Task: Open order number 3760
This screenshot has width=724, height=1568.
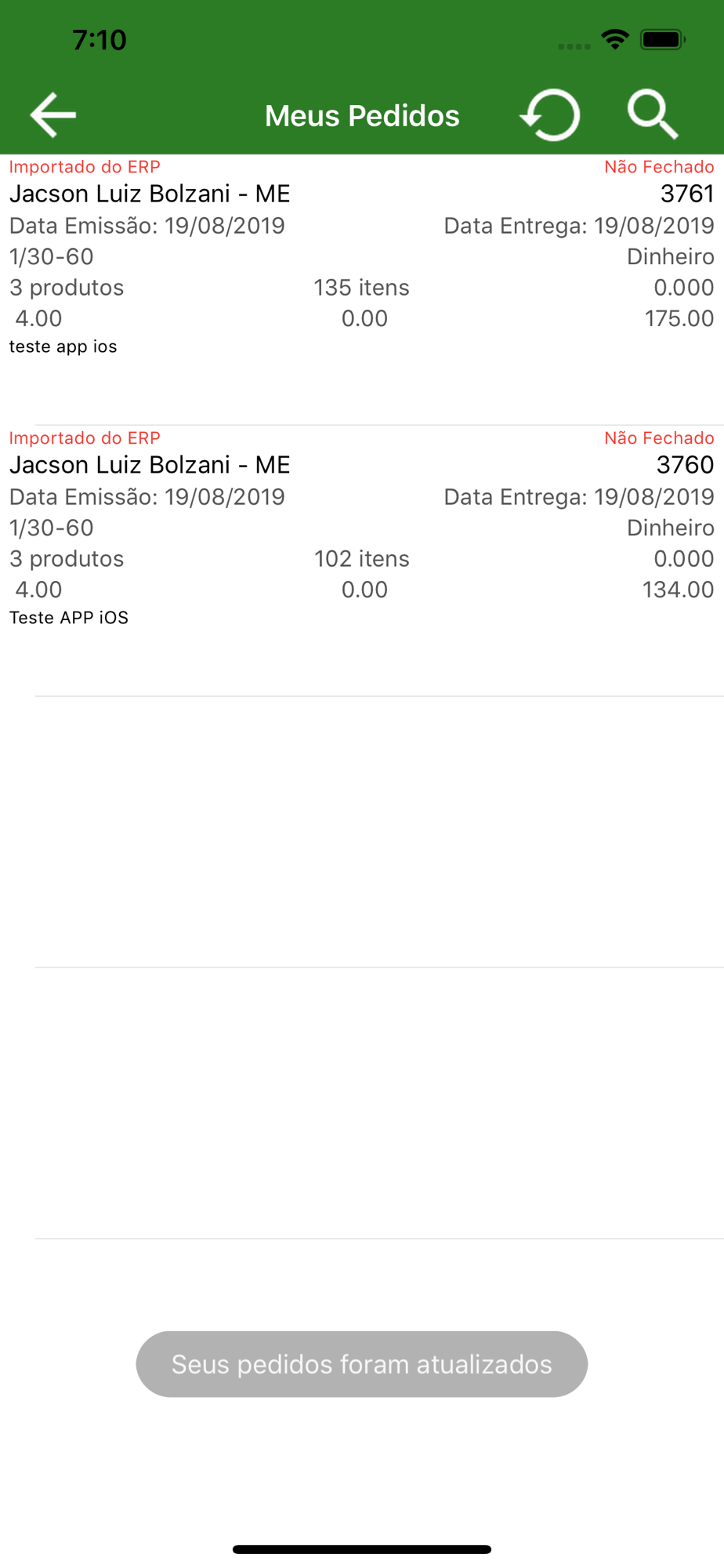Action: [x=361, y=529]
